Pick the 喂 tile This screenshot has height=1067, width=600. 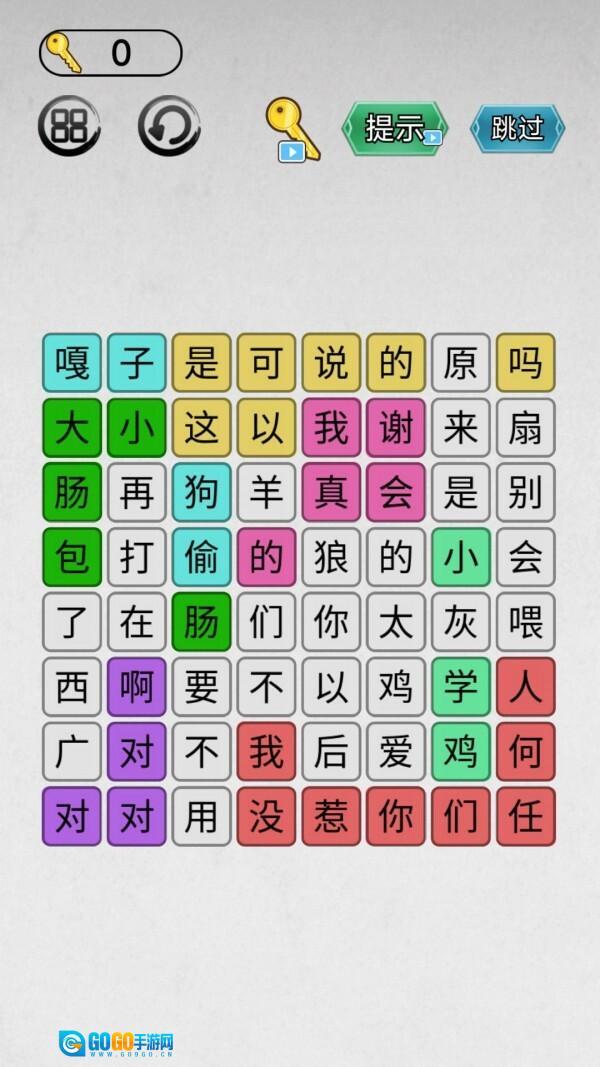coord(525,622)
